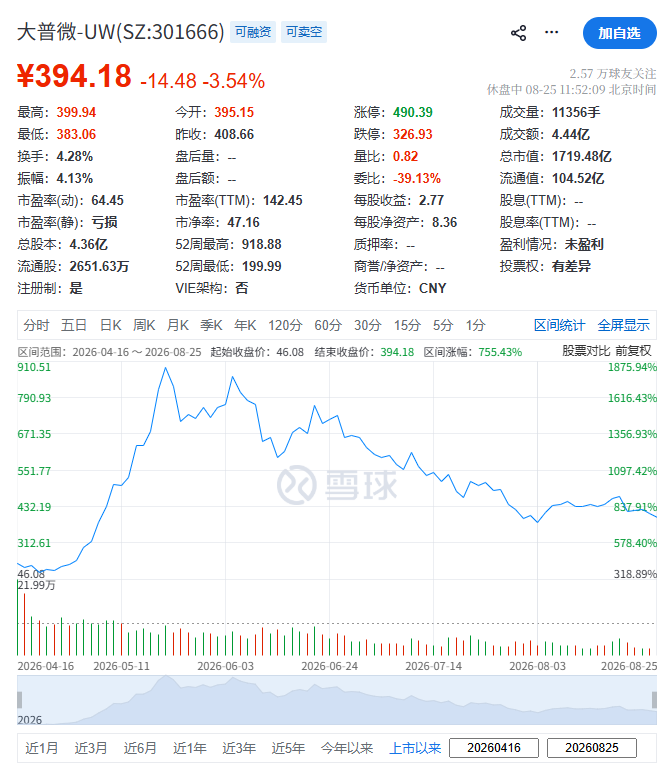Choose the 近6月 range

click(x=140, y=748)
